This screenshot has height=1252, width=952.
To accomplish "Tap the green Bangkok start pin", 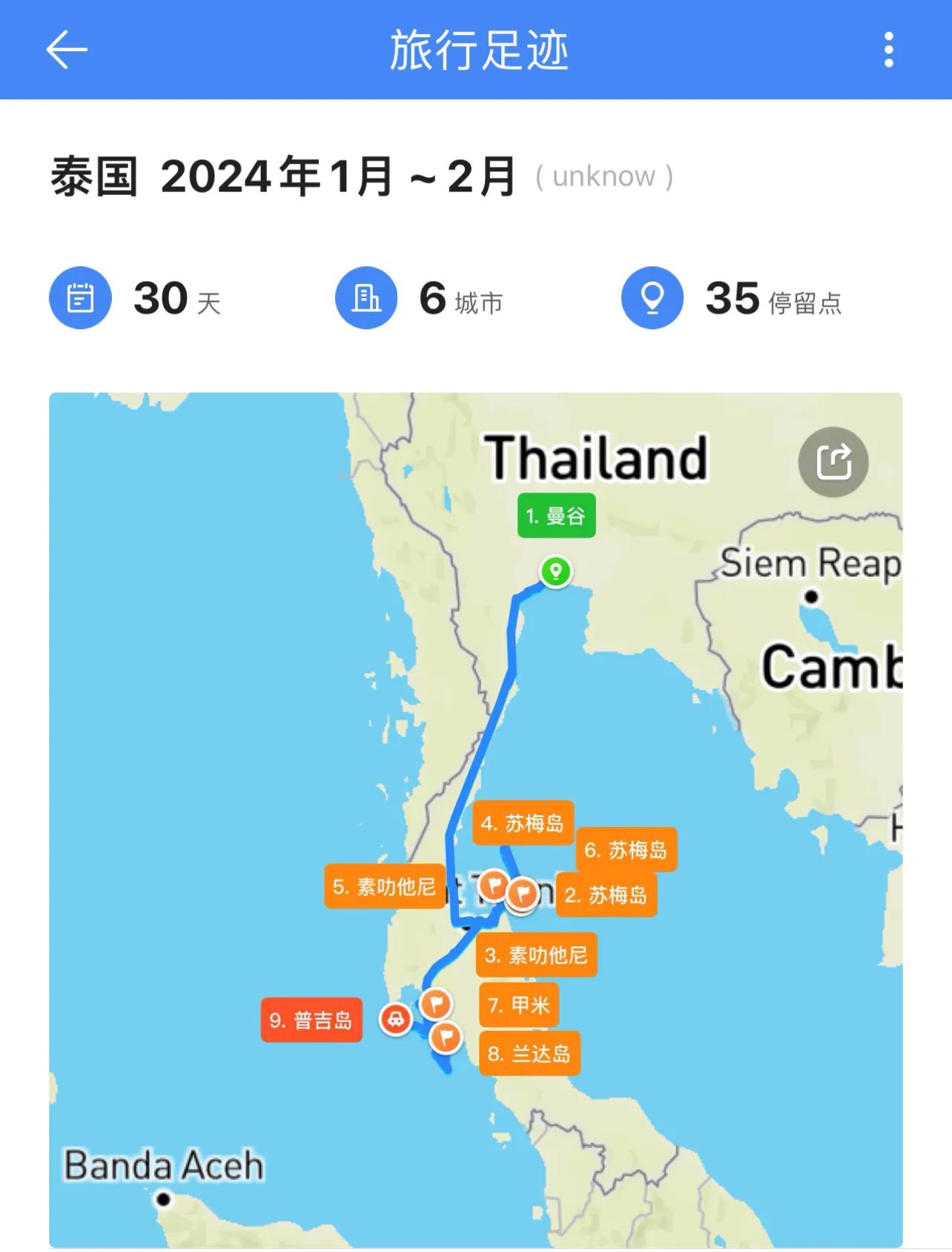I will tap(555, 571).
